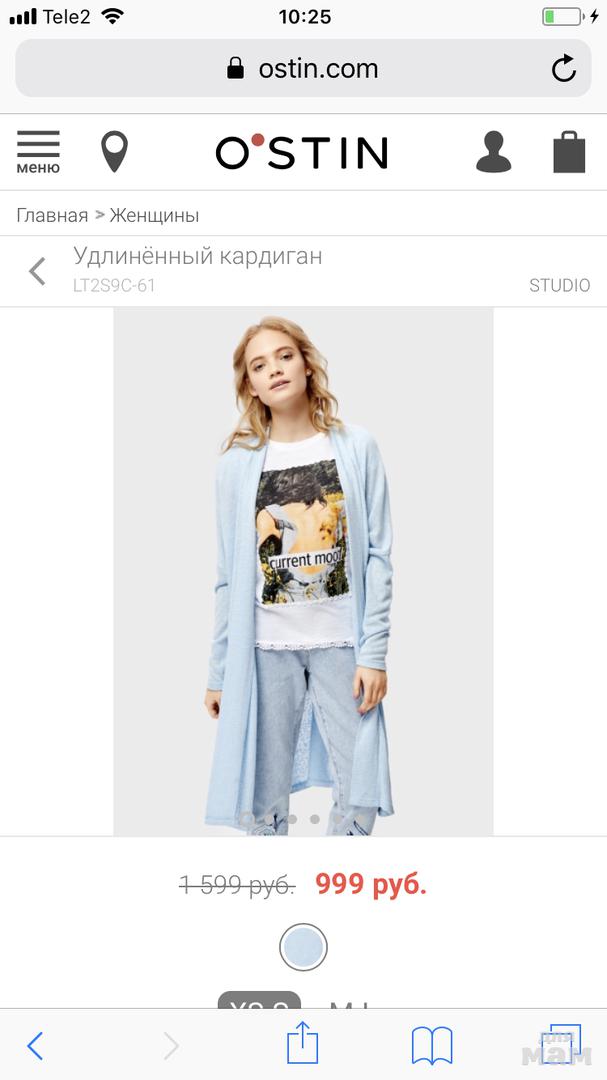
Task: Open the меню hamburger menu
Action: click(x=38, y=152)
